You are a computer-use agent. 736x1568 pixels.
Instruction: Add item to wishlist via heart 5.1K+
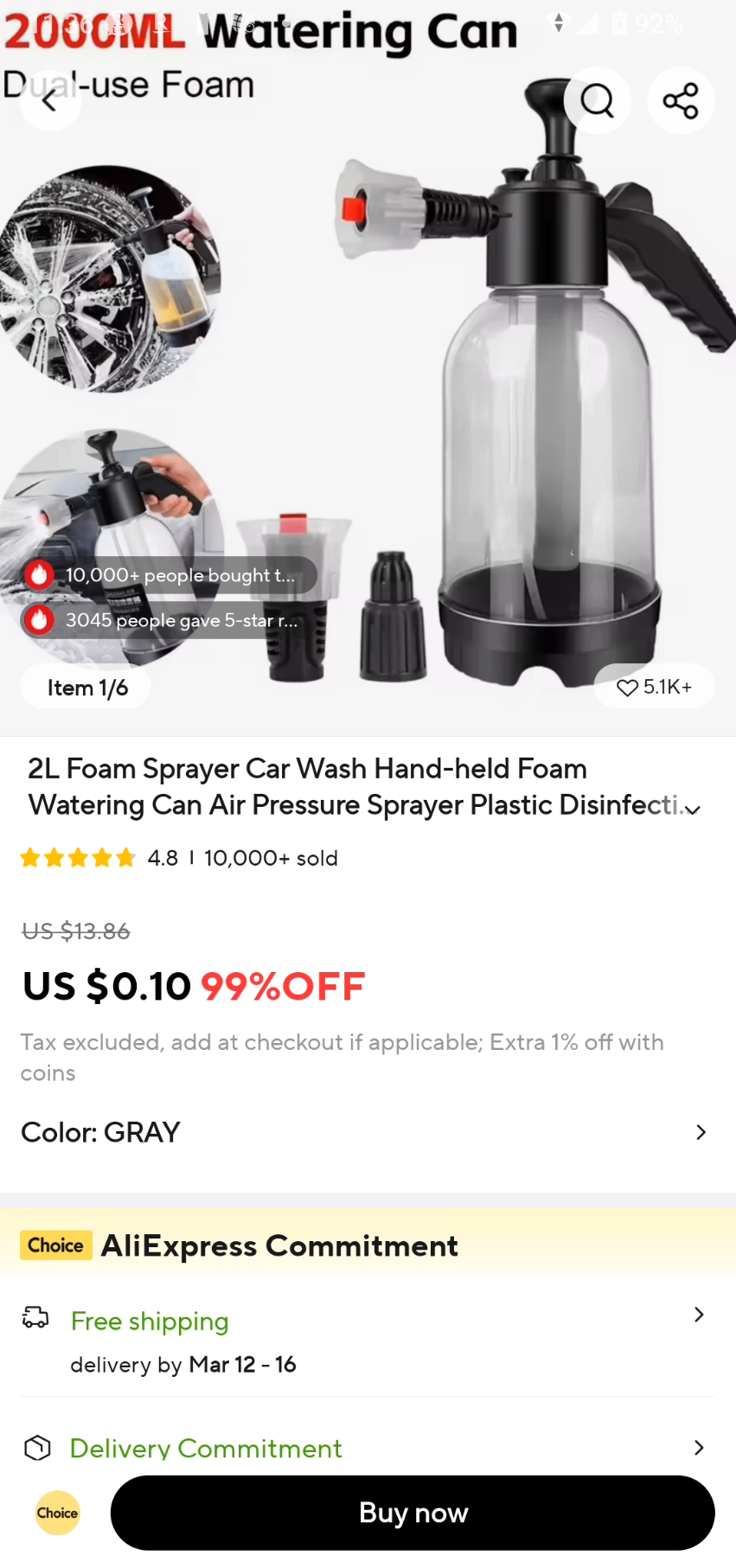click(654, 687)
